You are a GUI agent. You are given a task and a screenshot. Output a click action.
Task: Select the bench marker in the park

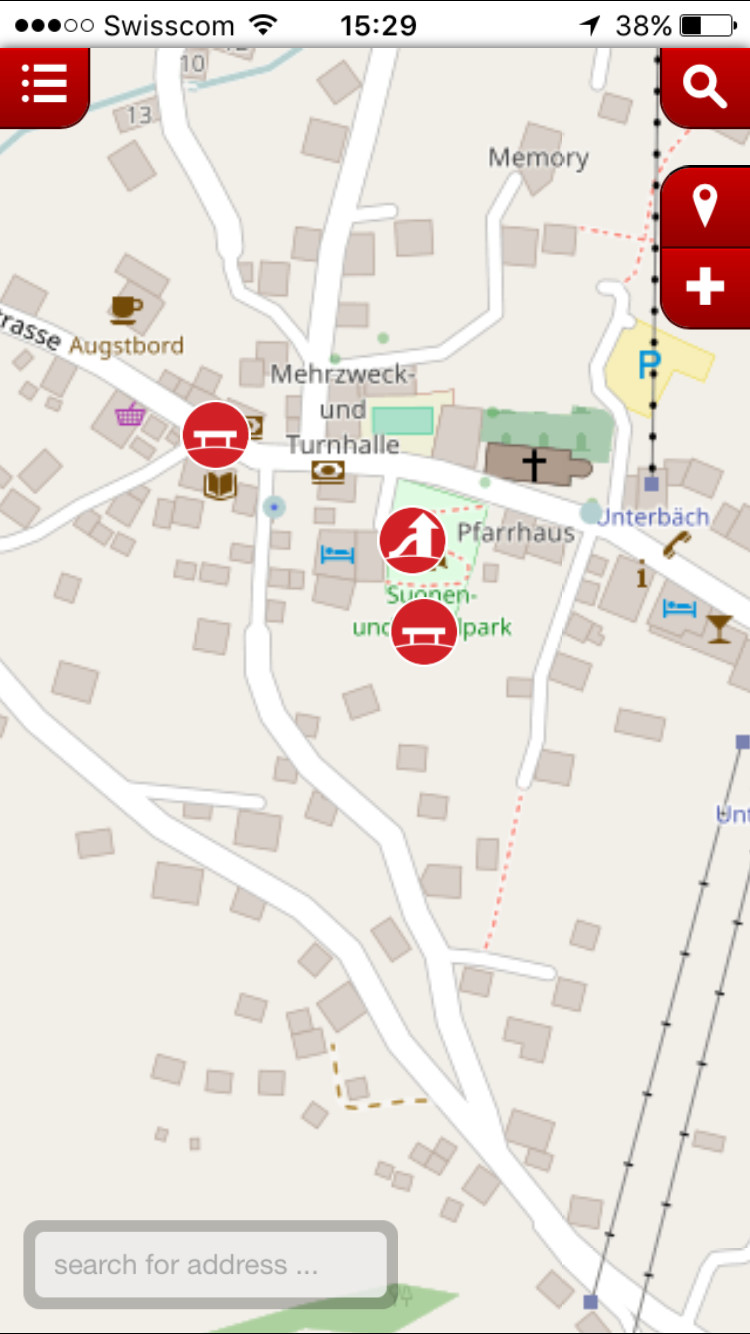click(x=424, y=632)
